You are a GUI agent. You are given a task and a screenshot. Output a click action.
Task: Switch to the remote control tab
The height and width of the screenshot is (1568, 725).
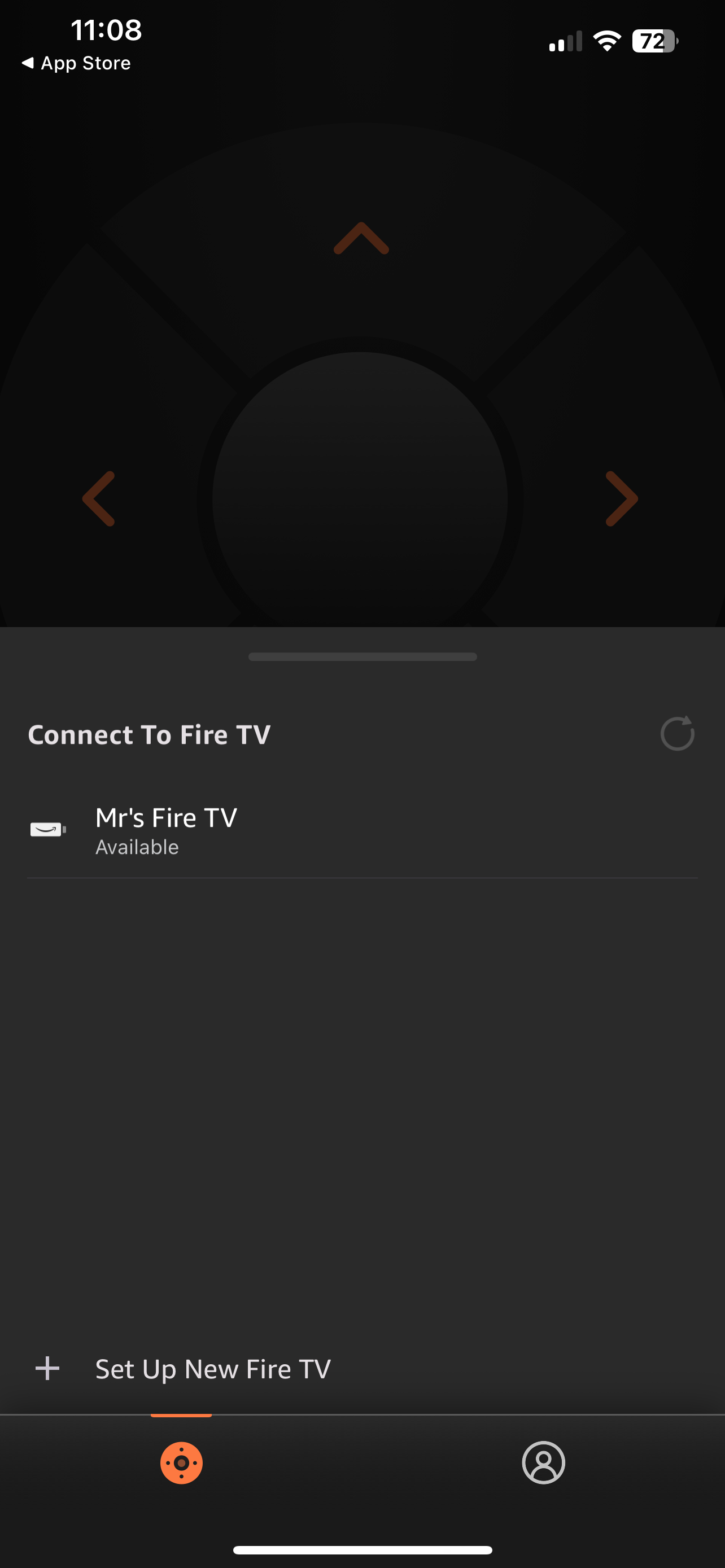click(x=181, y=1462)
